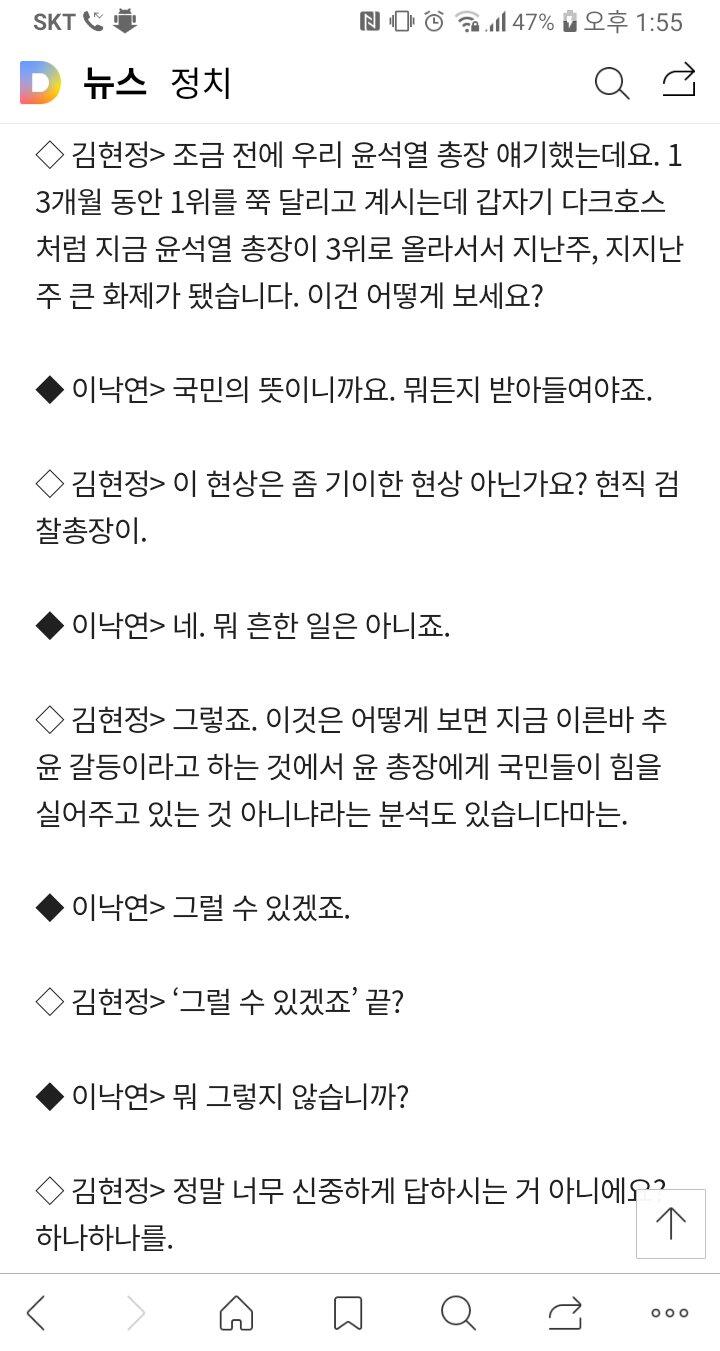Screen dimensions: 720x1351
Task: Tap the Daum D logo
Action: (x=40, y=83)
